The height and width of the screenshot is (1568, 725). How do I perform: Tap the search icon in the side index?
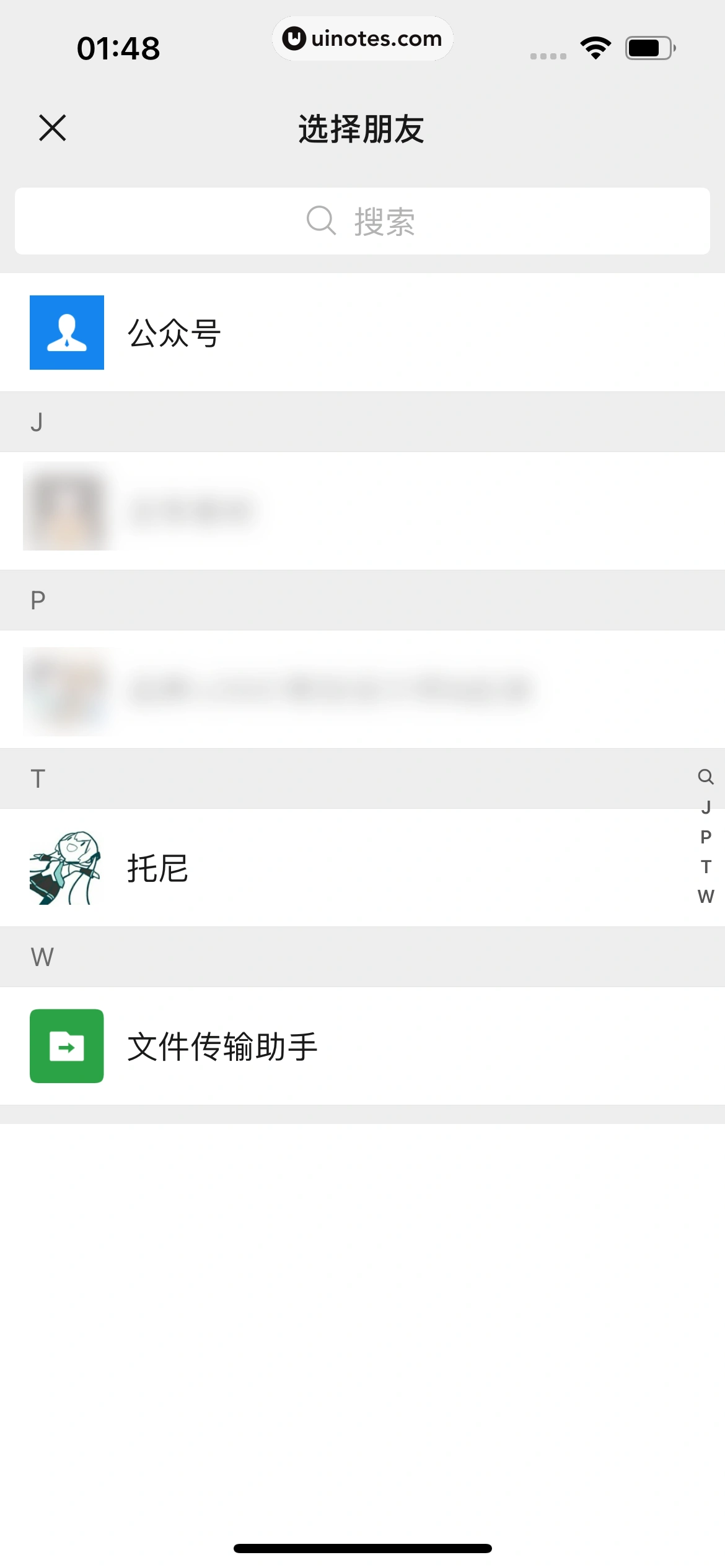click(x=706, y=777)
